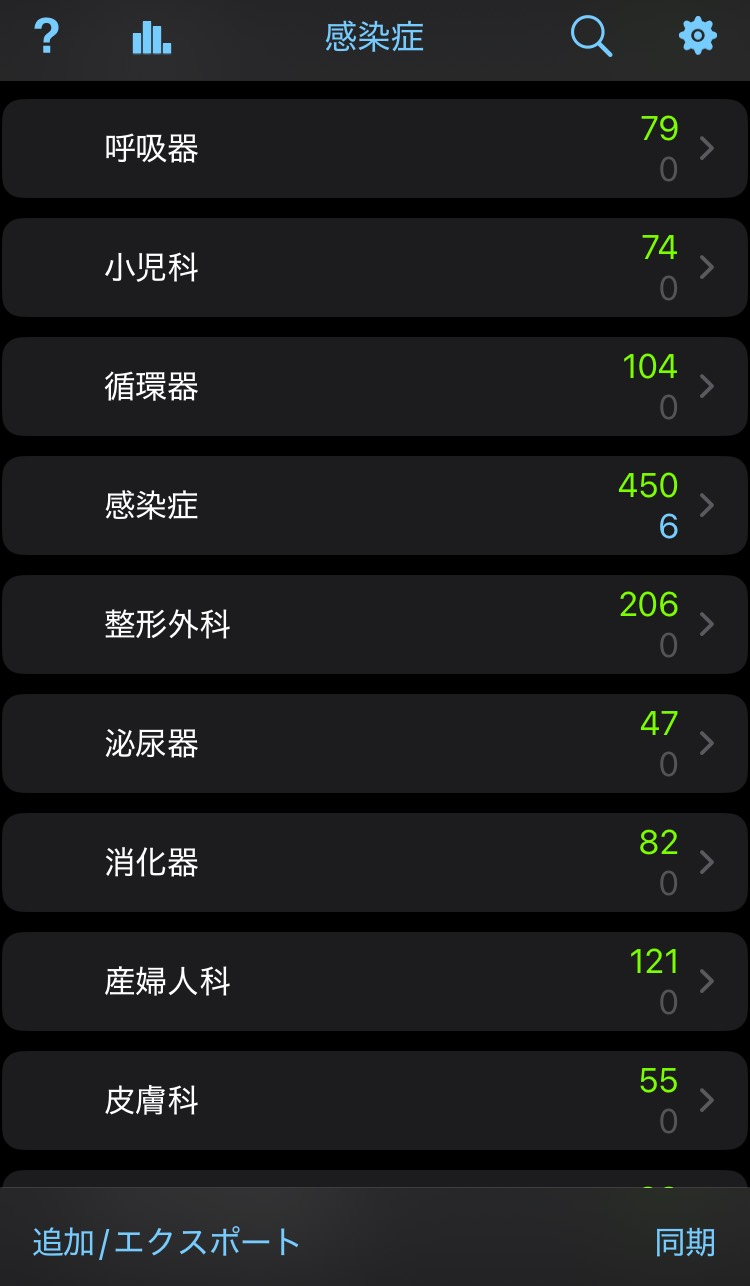750x1286 pixels.
Task: Choose the 整形外科 category
Action: 375,624
